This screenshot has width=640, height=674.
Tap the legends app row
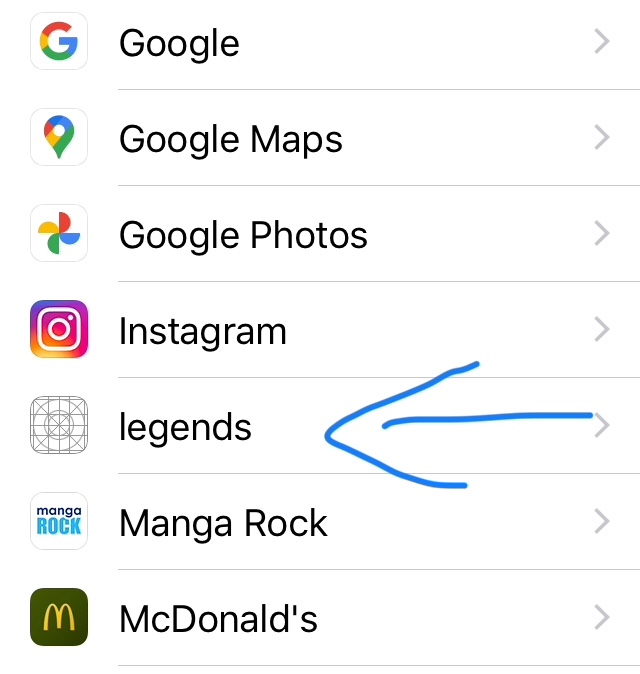tap(186, 428)
